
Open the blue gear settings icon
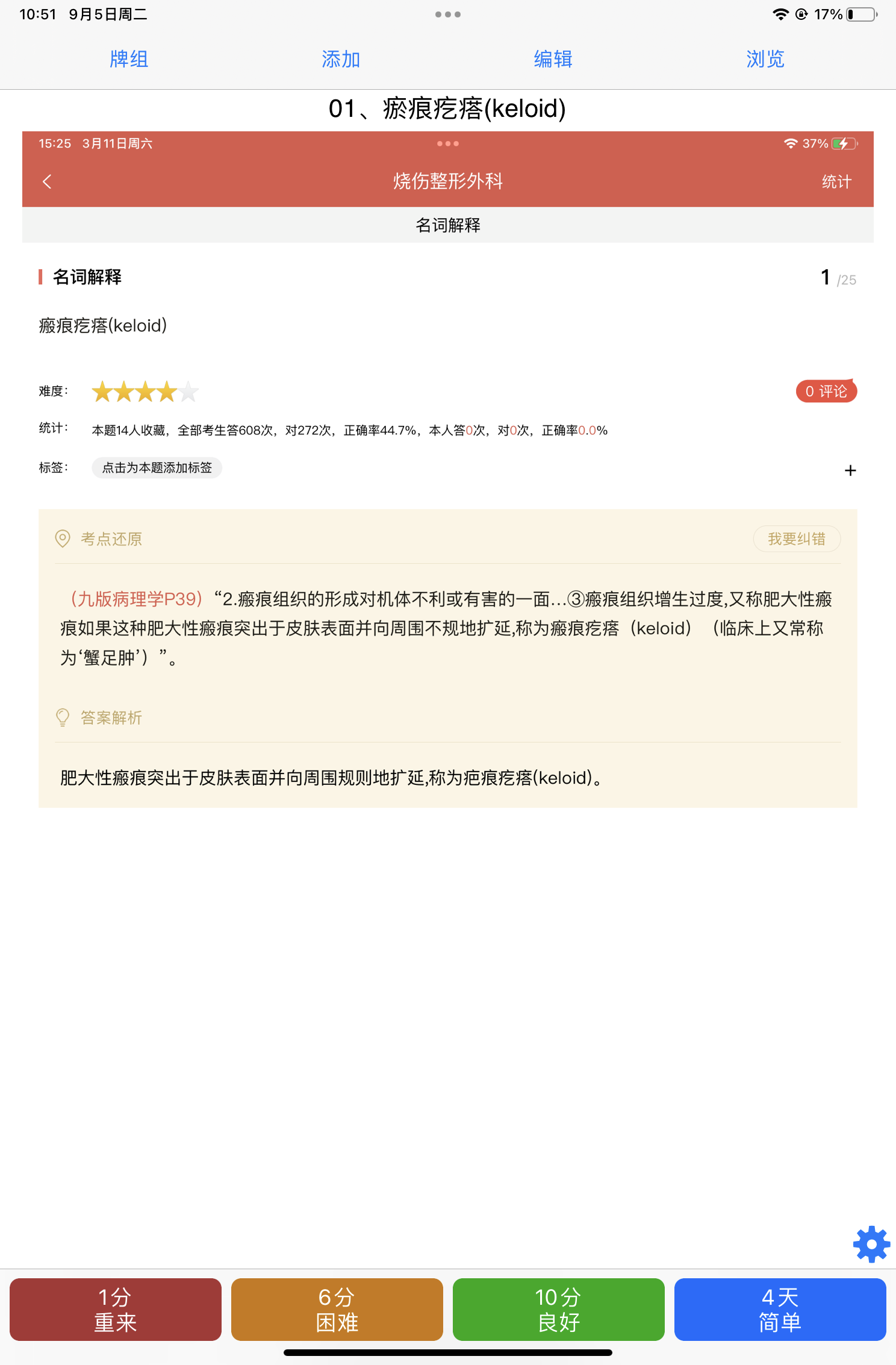(871, 1244)
